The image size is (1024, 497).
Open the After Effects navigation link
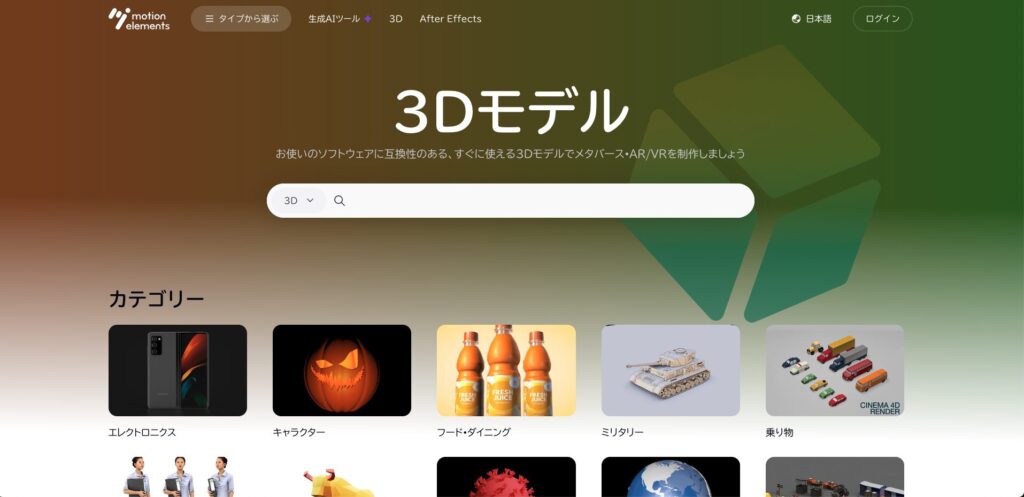pos(450,19)
